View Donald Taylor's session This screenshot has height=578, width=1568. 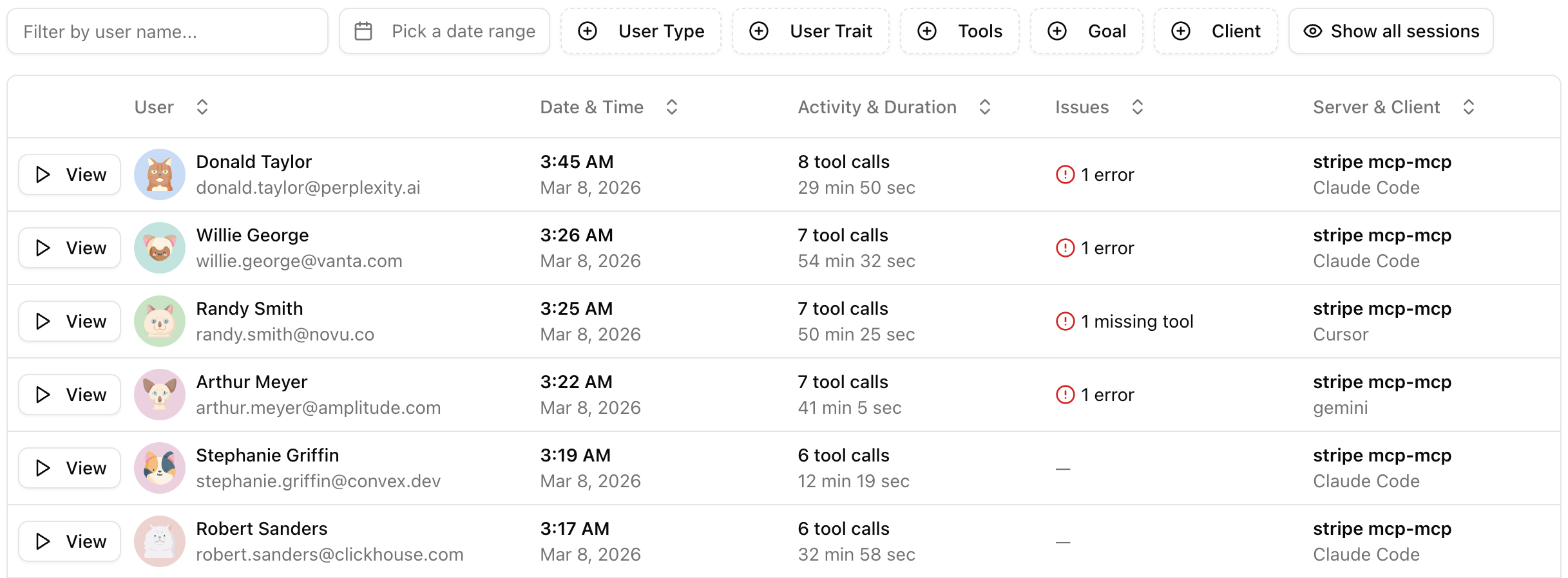point(70,174)
